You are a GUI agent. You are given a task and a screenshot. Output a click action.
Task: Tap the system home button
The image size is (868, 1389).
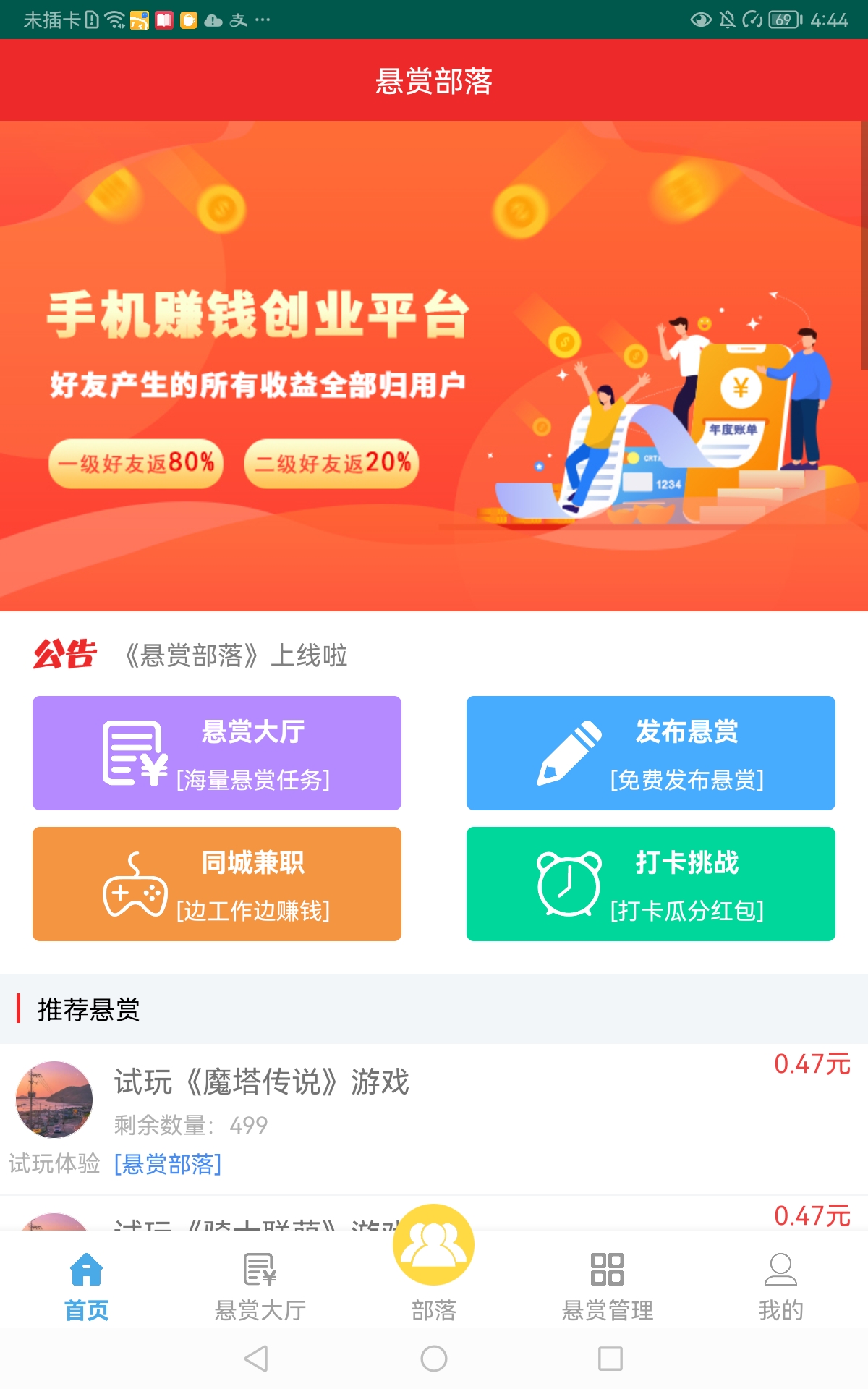(x=434, y=1359)
